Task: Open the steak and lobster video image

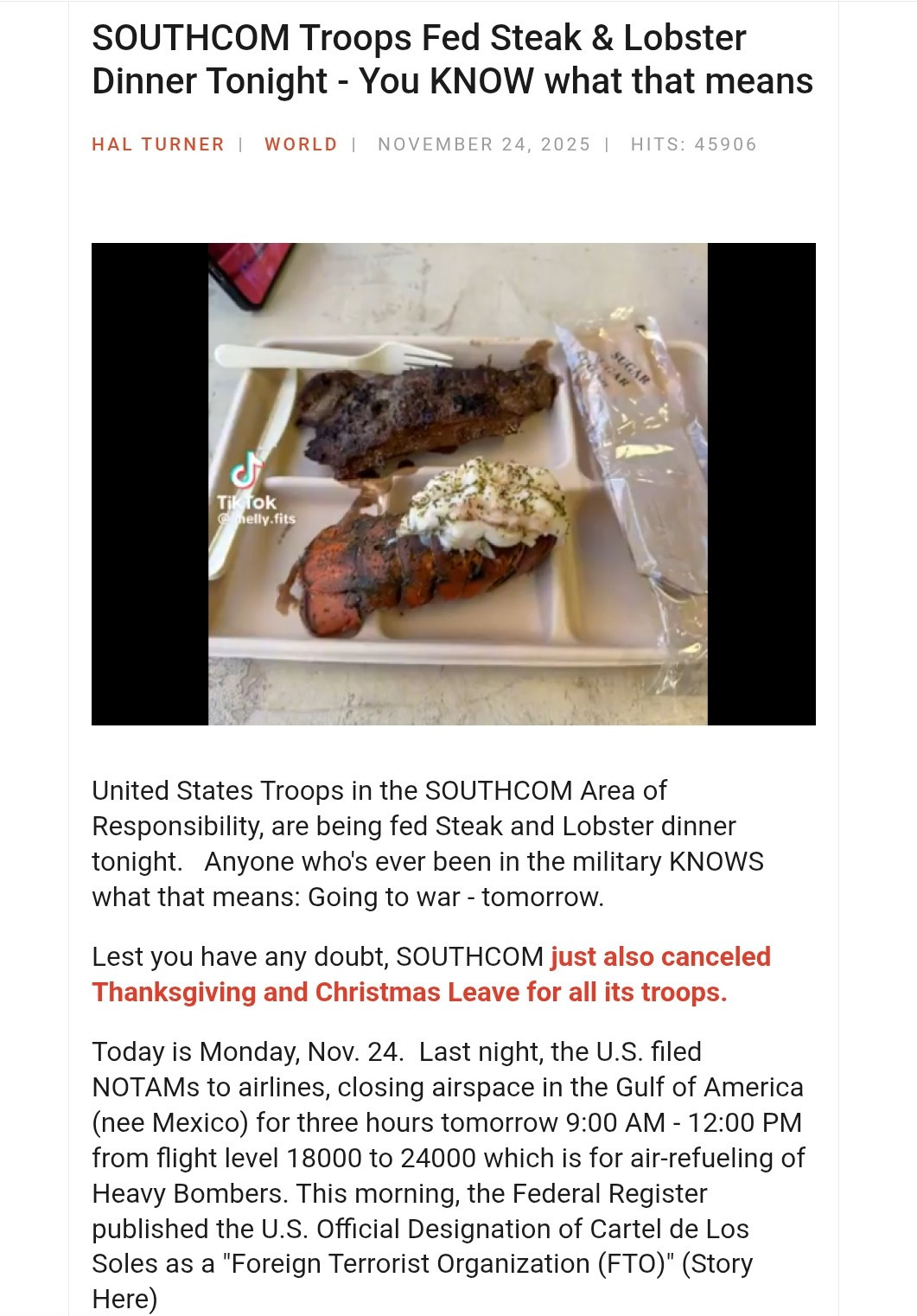Action: [x=454, y=483]
